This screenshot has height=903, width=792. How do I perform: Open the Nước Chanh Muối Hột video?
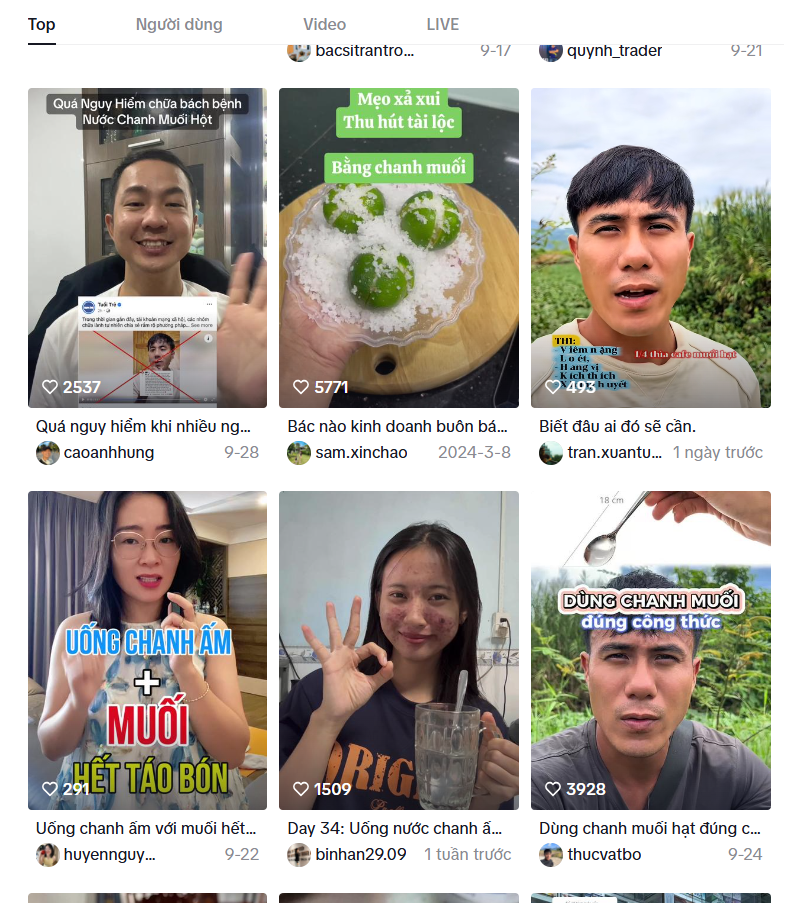pos(147,247)
